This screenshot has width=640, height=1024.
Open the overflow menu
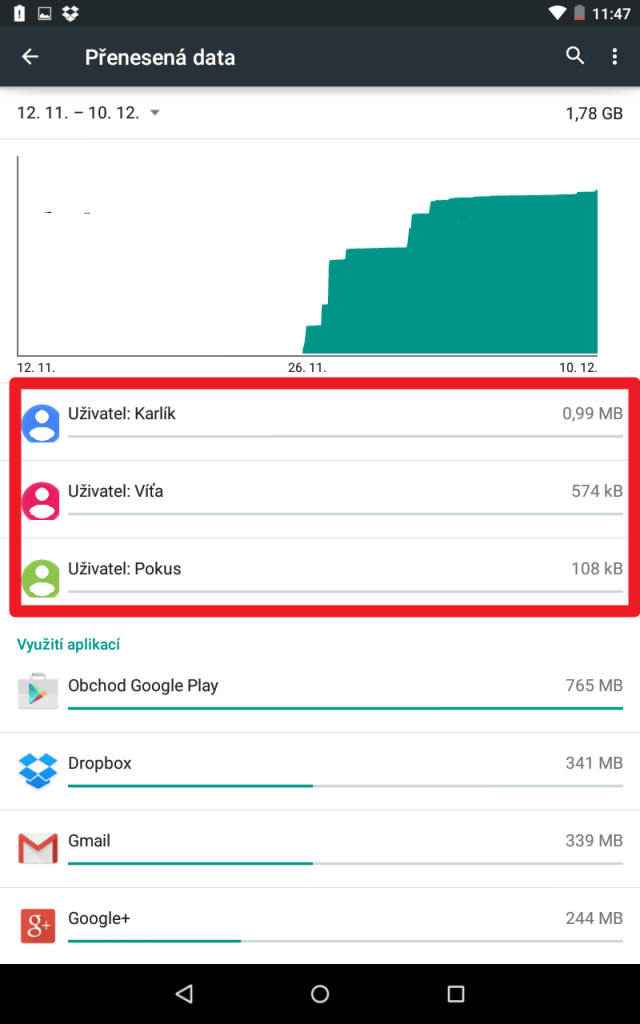615,57
